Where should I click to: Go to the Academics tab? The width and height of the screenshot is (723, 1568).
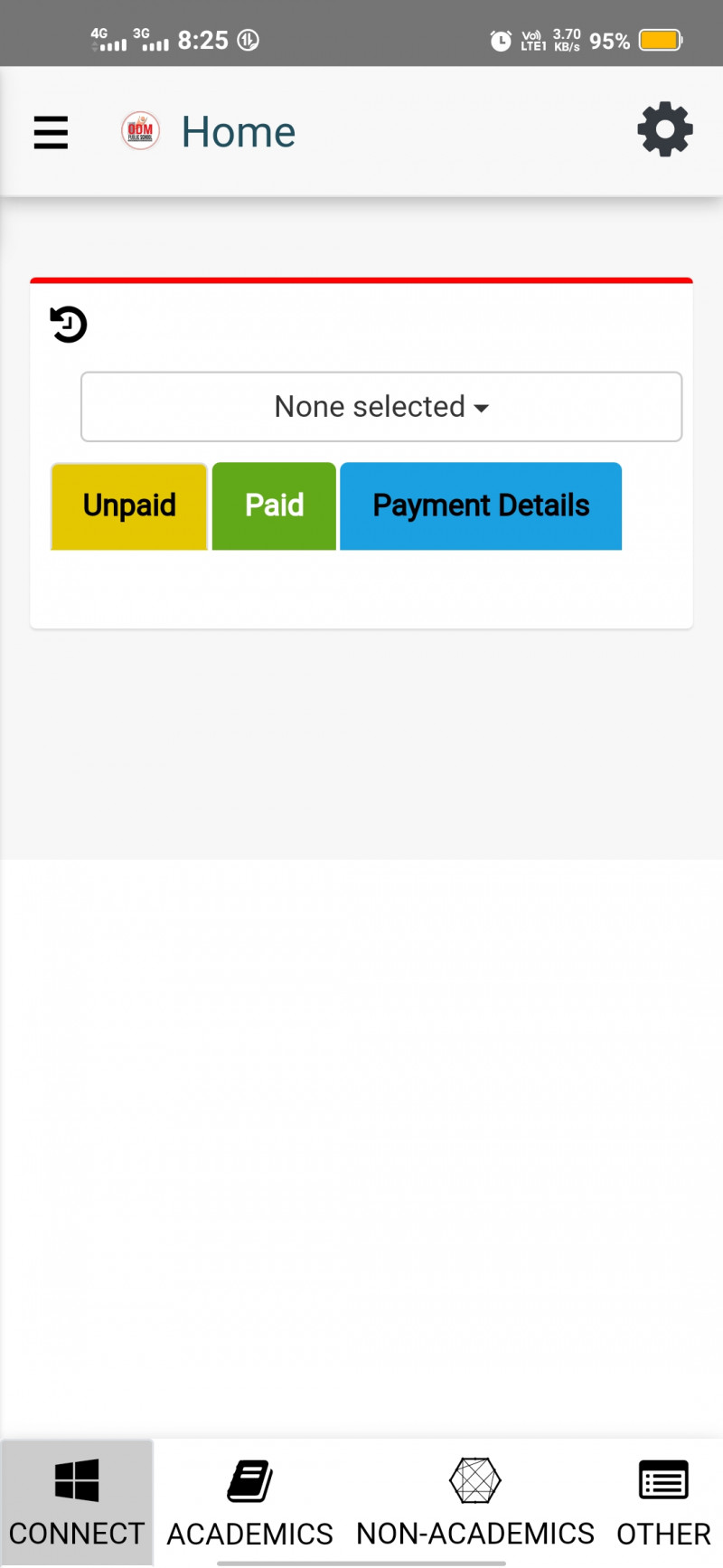click(250, 1502)
